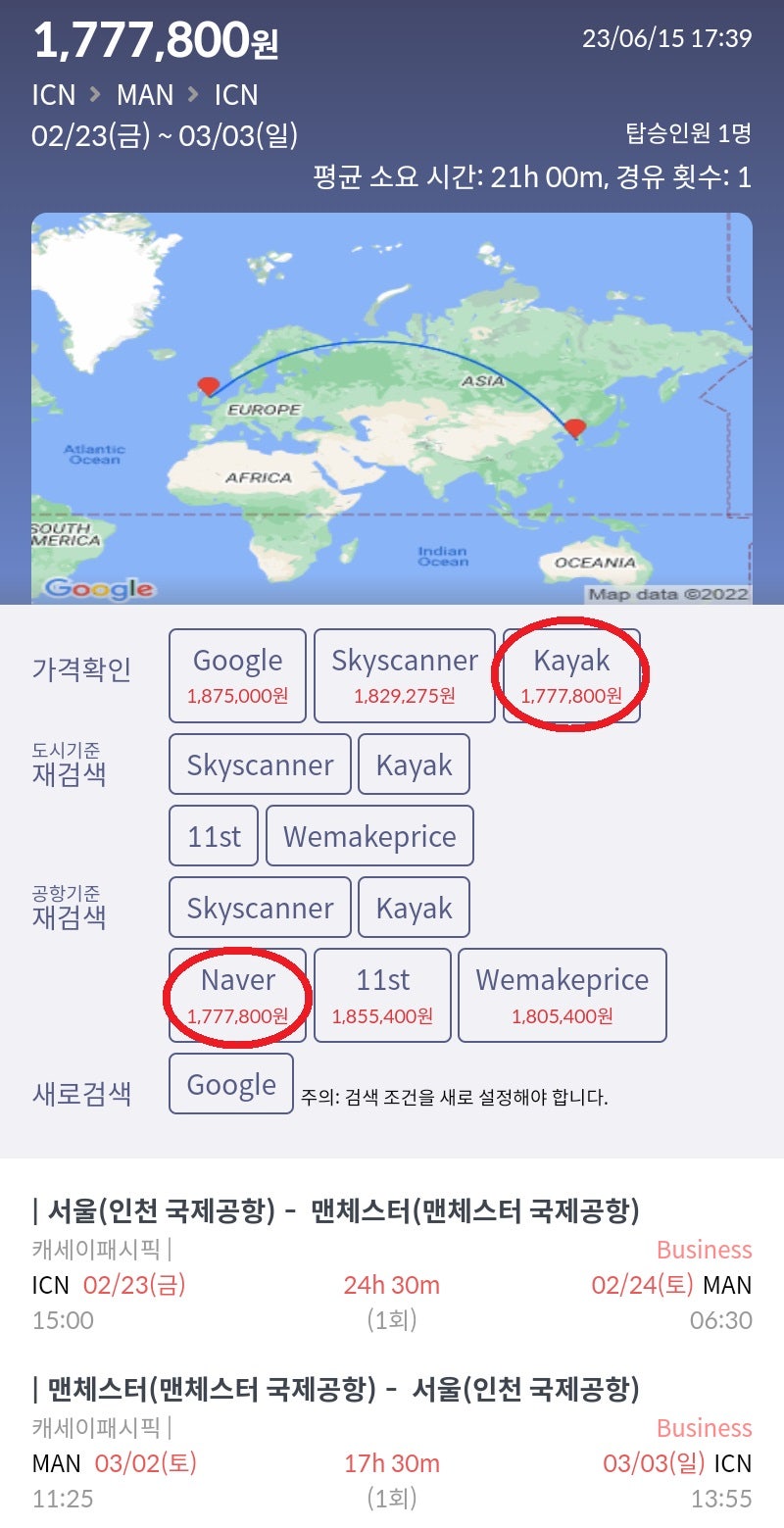This screenshot has width=784, height=1528.
Task: Choose Wemakeprice result priced 1,805,400원
Action: click(x=562, y=995)
